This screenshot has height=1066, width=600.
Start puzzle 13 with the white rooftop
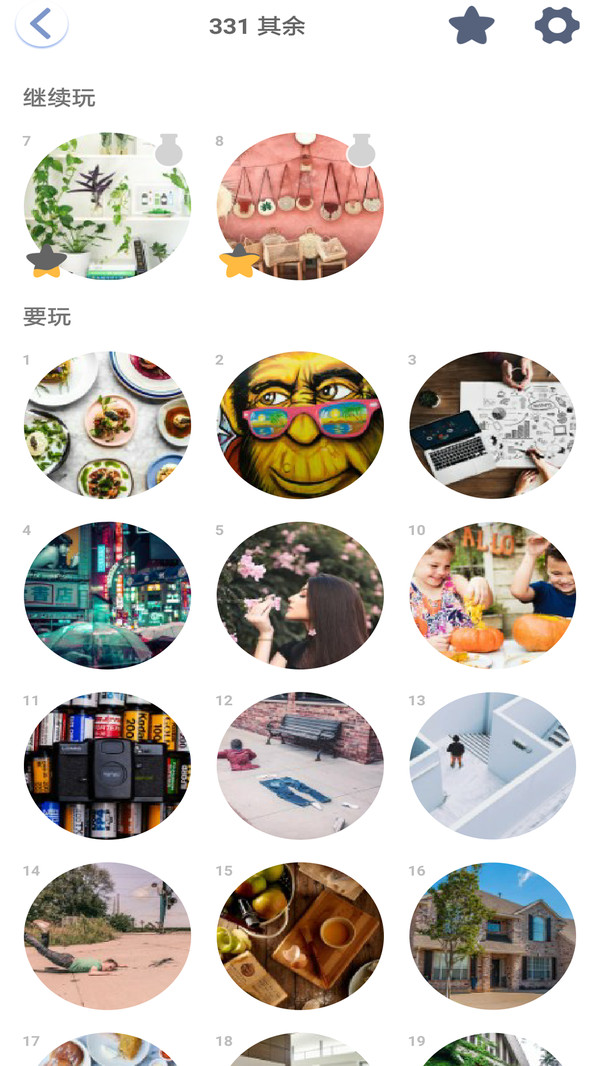[x=493, y=766]
